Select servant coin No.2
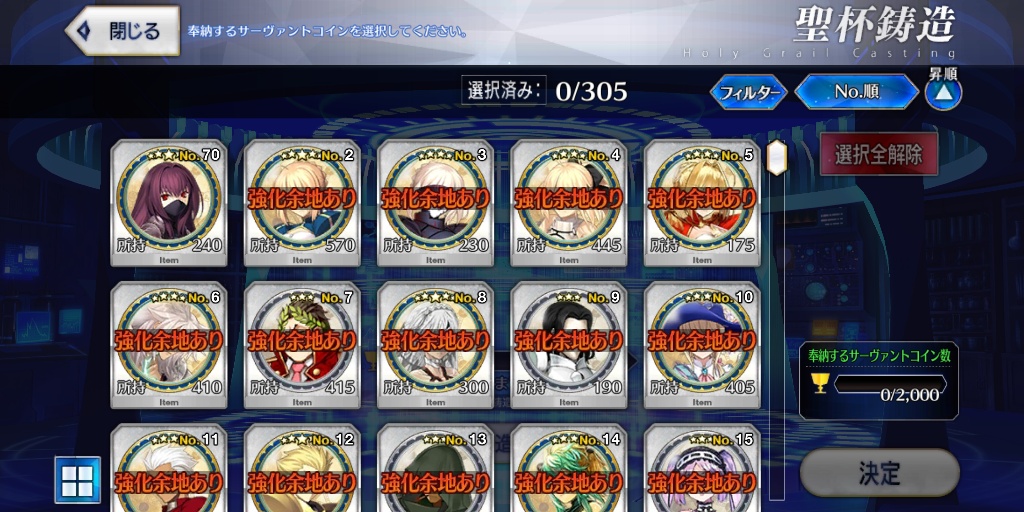This screenshot has width=1024, height=512. [301, 202]
